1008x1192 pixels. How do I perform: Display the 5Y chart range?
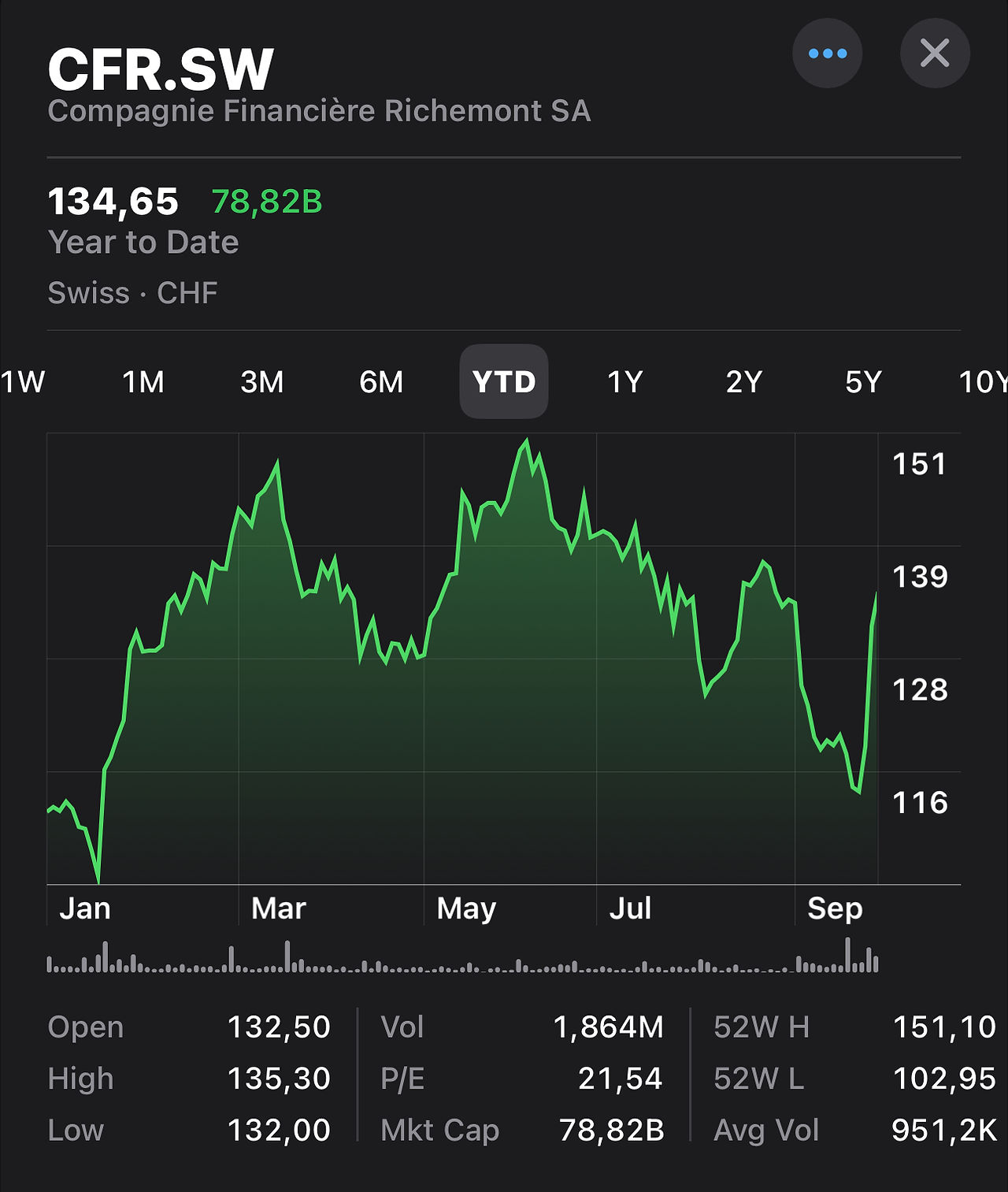click(864, 382)
